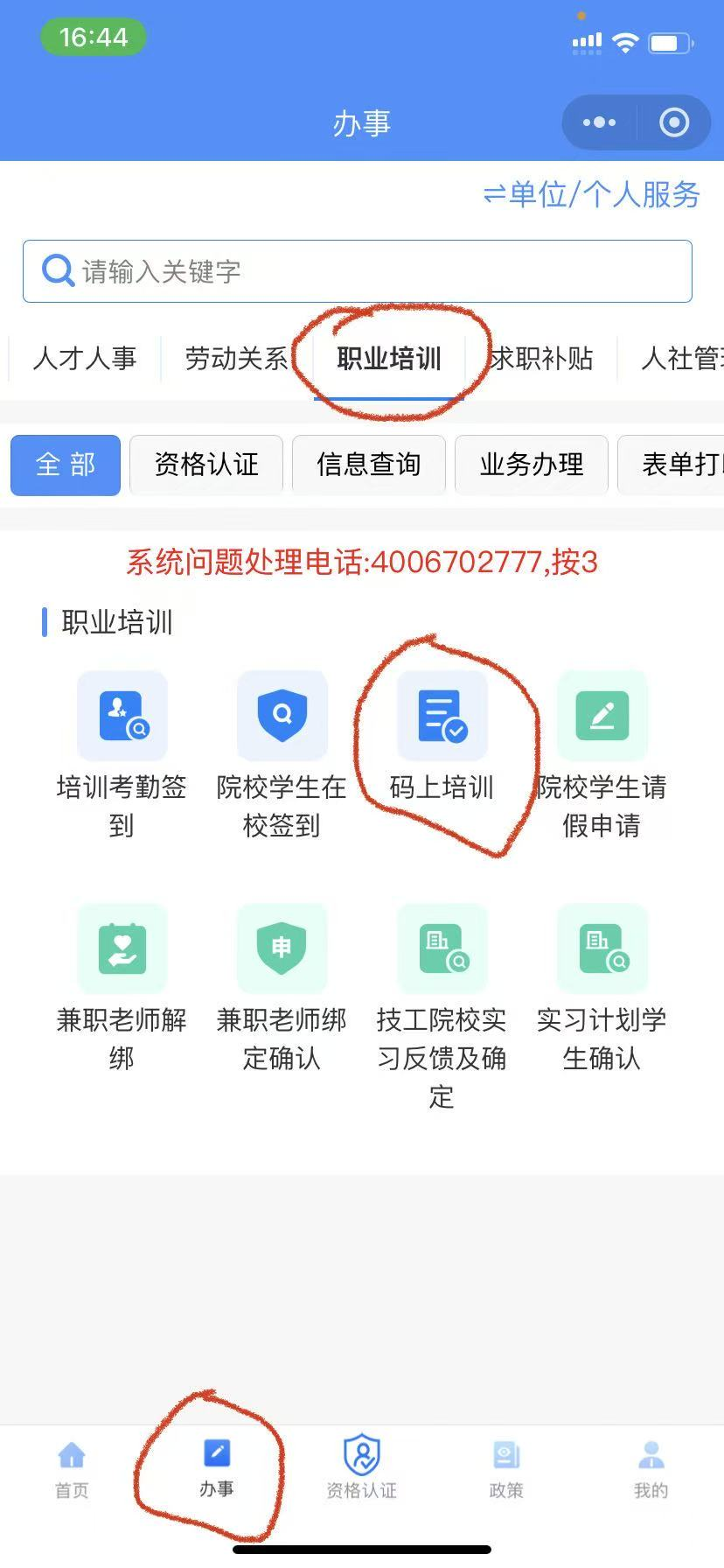Choose the 业务办理 filter
This screenshot has width=724, height=1568.
pos(532,465)
